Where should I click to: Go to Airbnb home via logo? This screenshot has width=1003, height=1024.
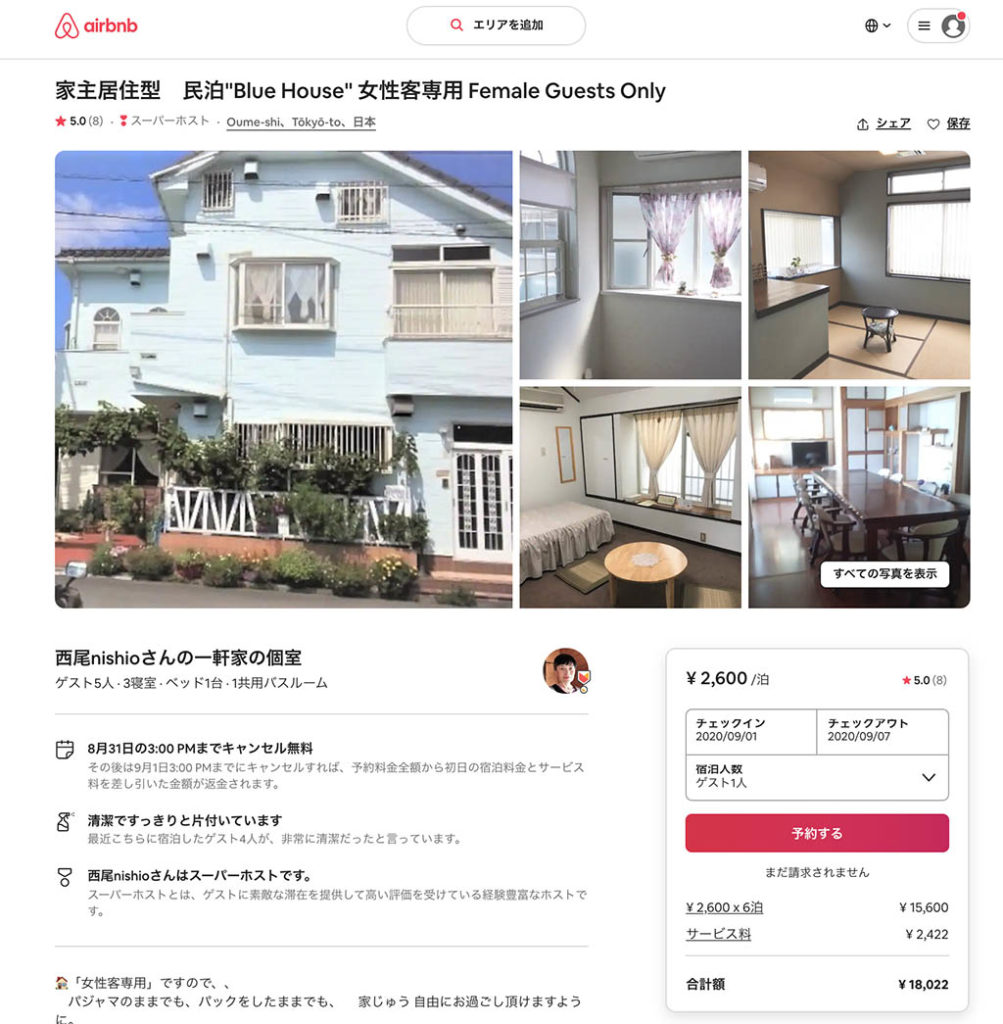[x=96, y=26]
